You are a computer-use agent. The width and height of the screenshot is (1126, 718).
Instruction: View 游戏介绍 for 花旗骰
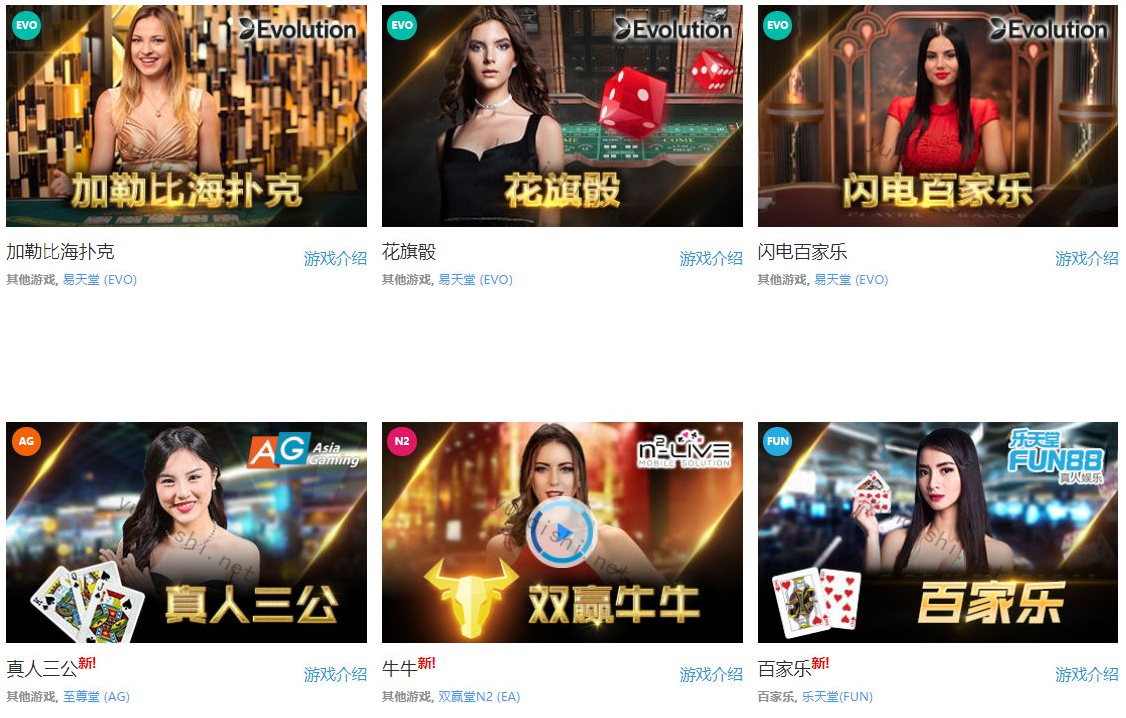coord(711,258)
